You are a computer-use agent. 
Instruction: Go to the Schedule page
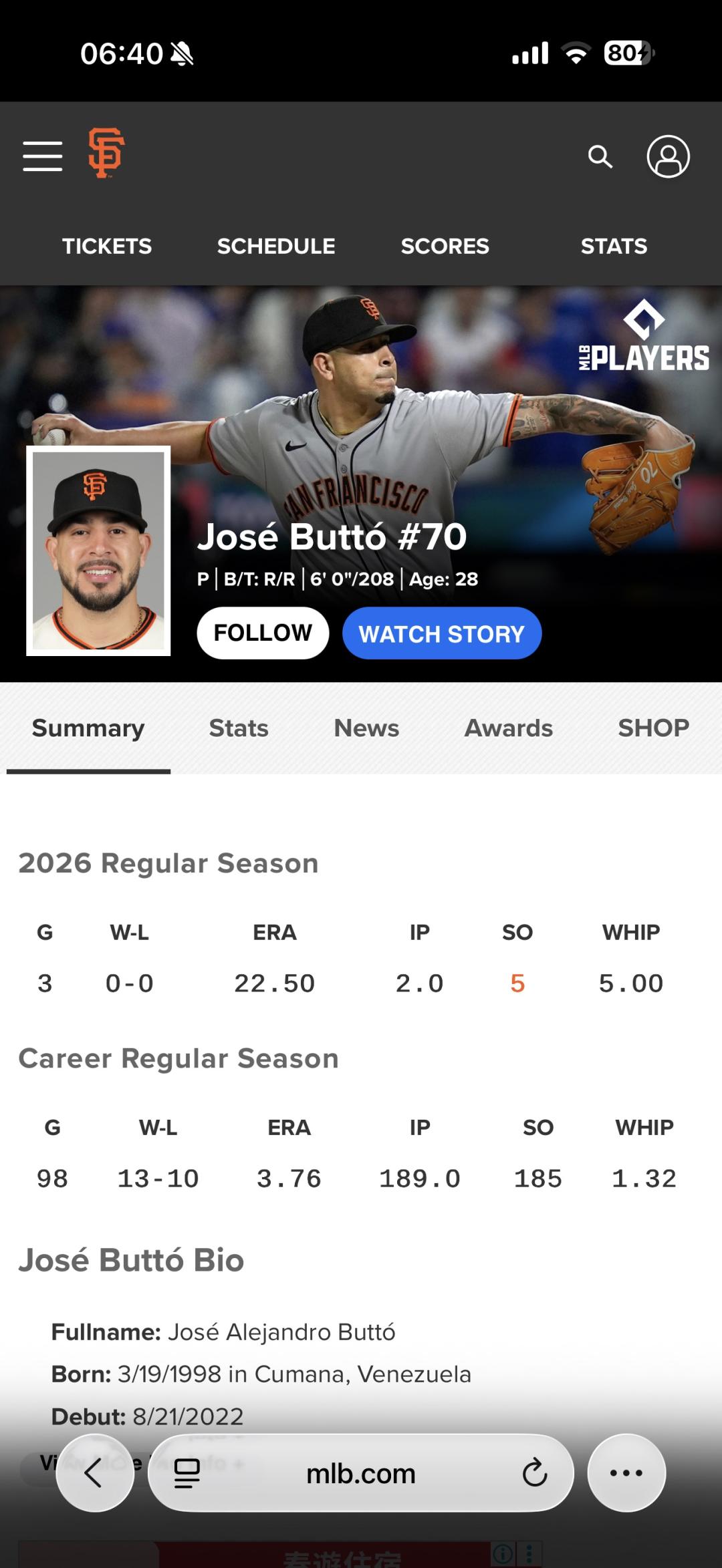click(276, 246)
